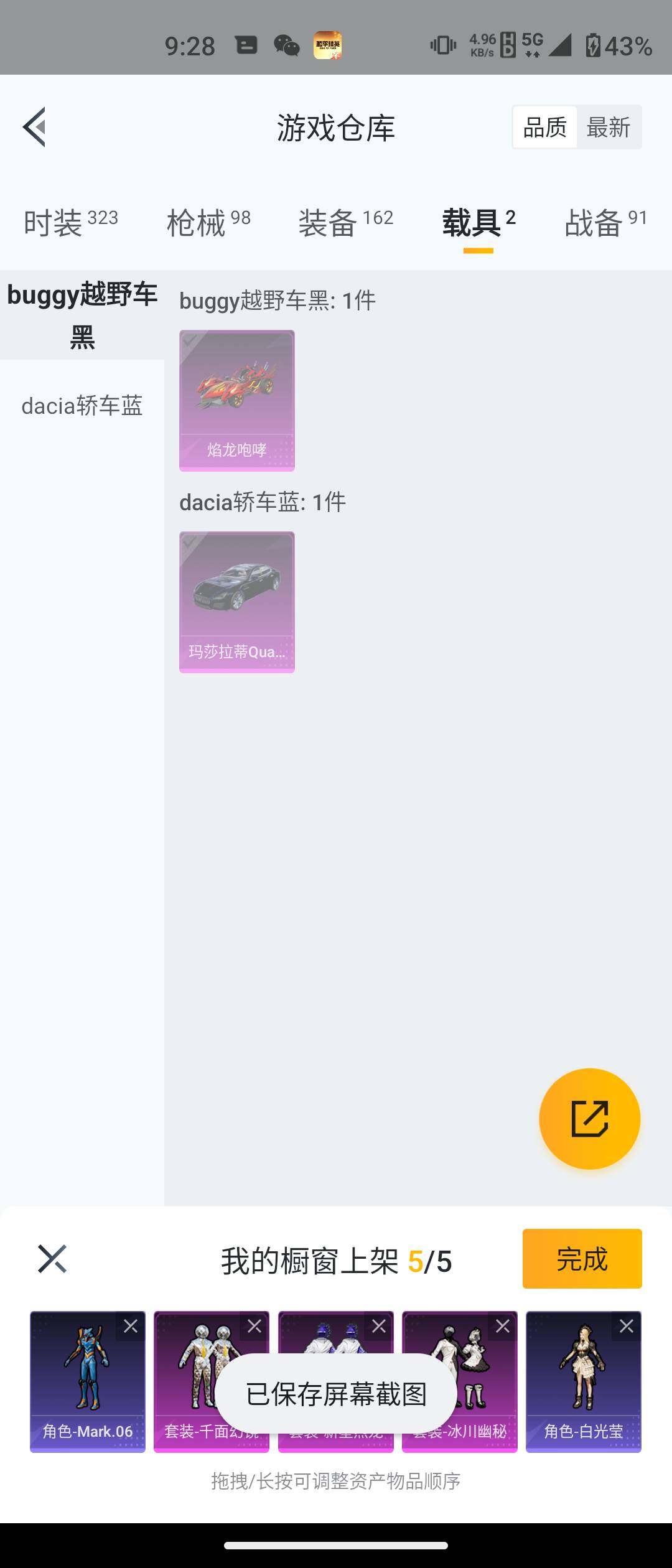Image resolution: width=672 pixels, height=1568 pixels.
Task: Expand the dacia轿车蓝 category in the sidebar
Action: tap(82, 406)
